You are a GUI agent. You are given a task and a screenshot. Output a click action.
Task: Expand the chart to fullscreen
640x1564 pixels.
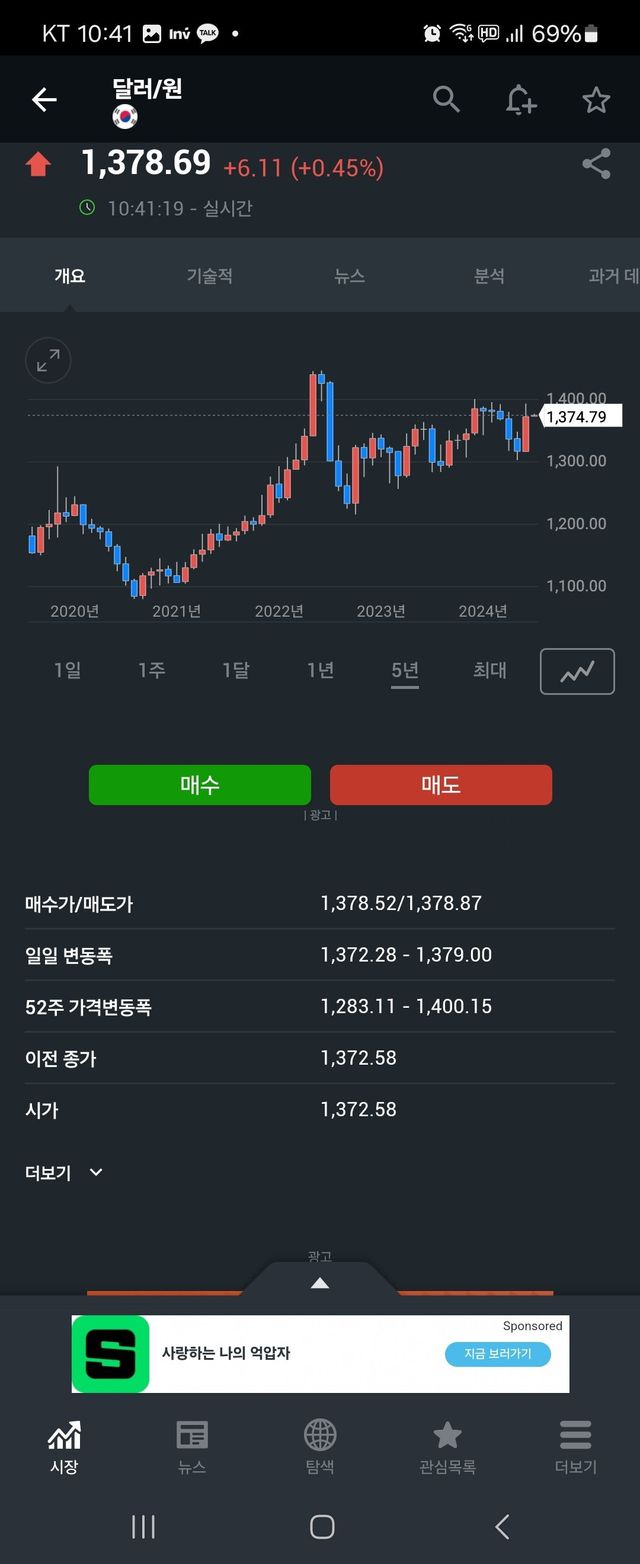tap(48, 361)
